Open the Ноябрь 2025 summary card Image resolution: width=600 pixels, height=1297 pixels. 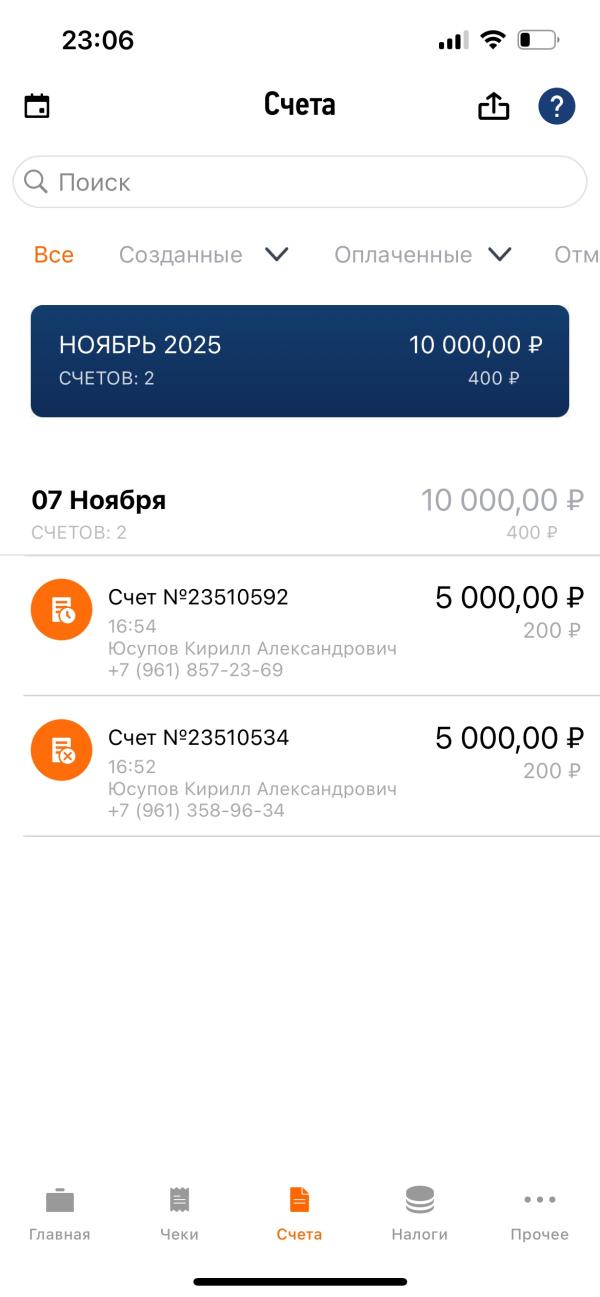(300, 361)
